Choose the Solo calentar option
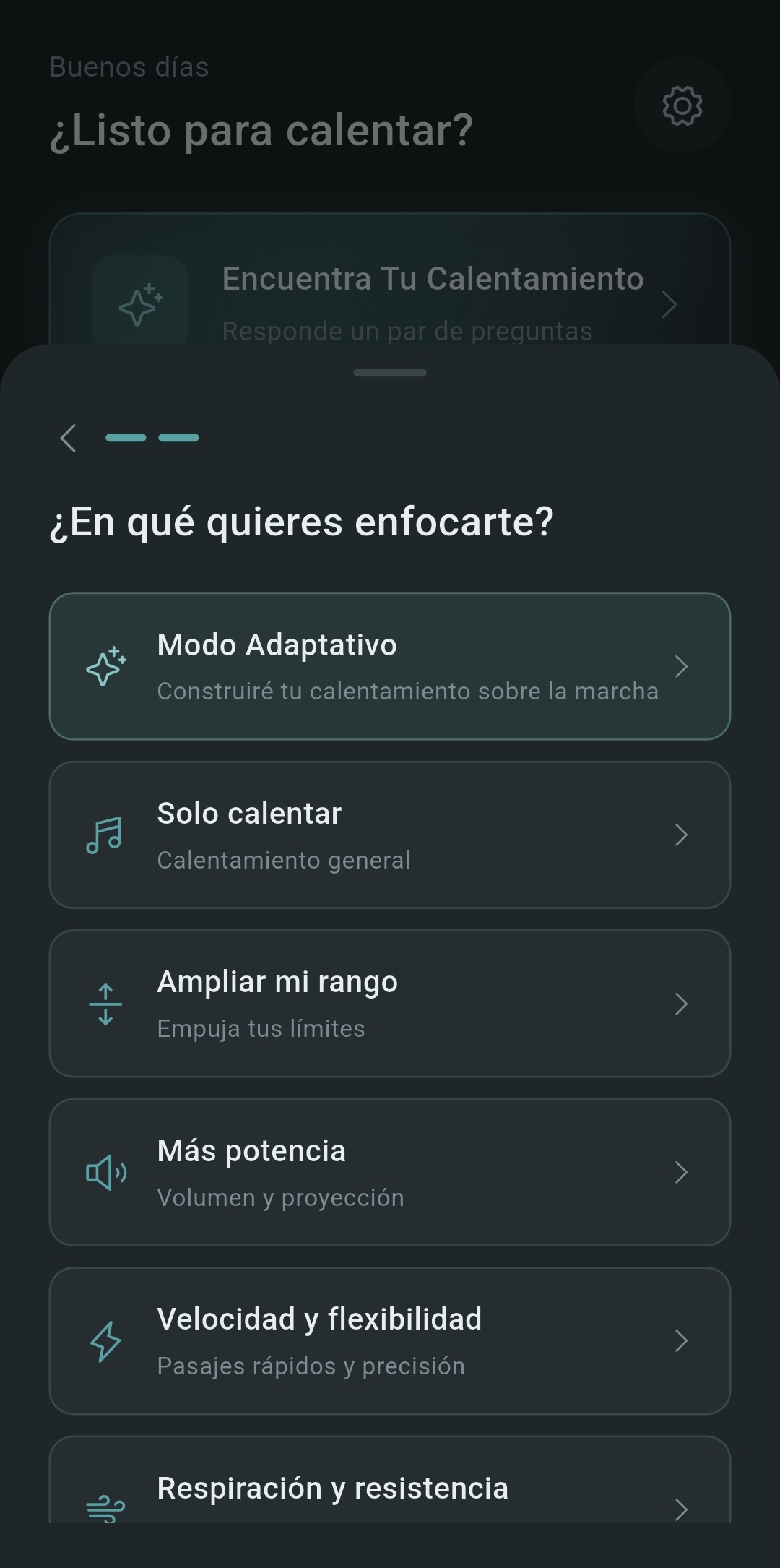 tap(390, 833)
